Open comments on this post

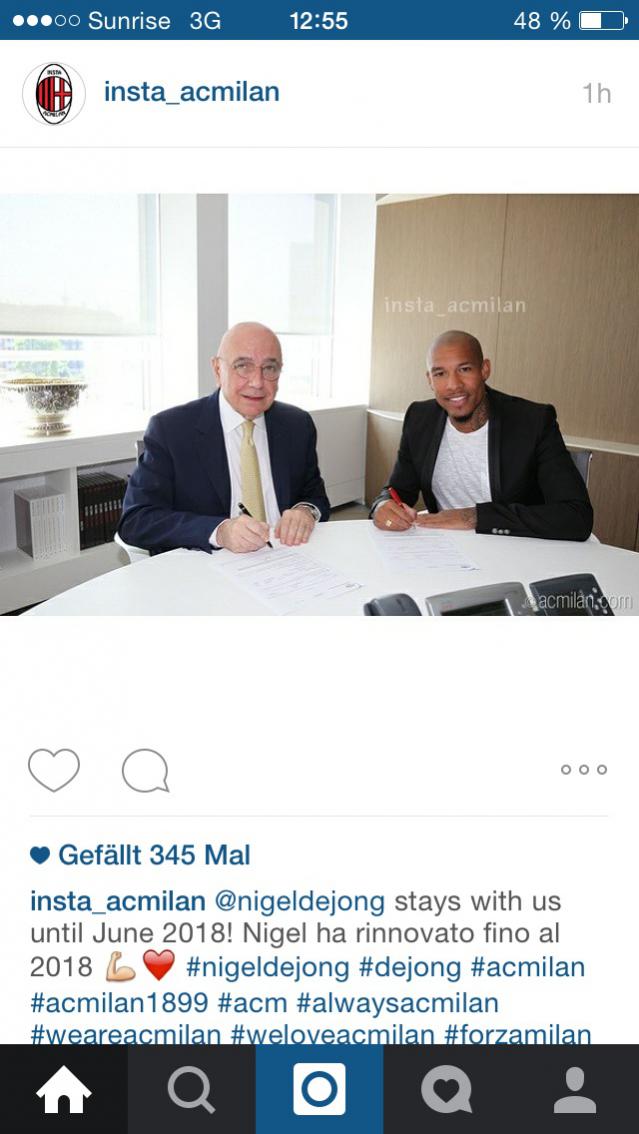[x=145, y=770]
